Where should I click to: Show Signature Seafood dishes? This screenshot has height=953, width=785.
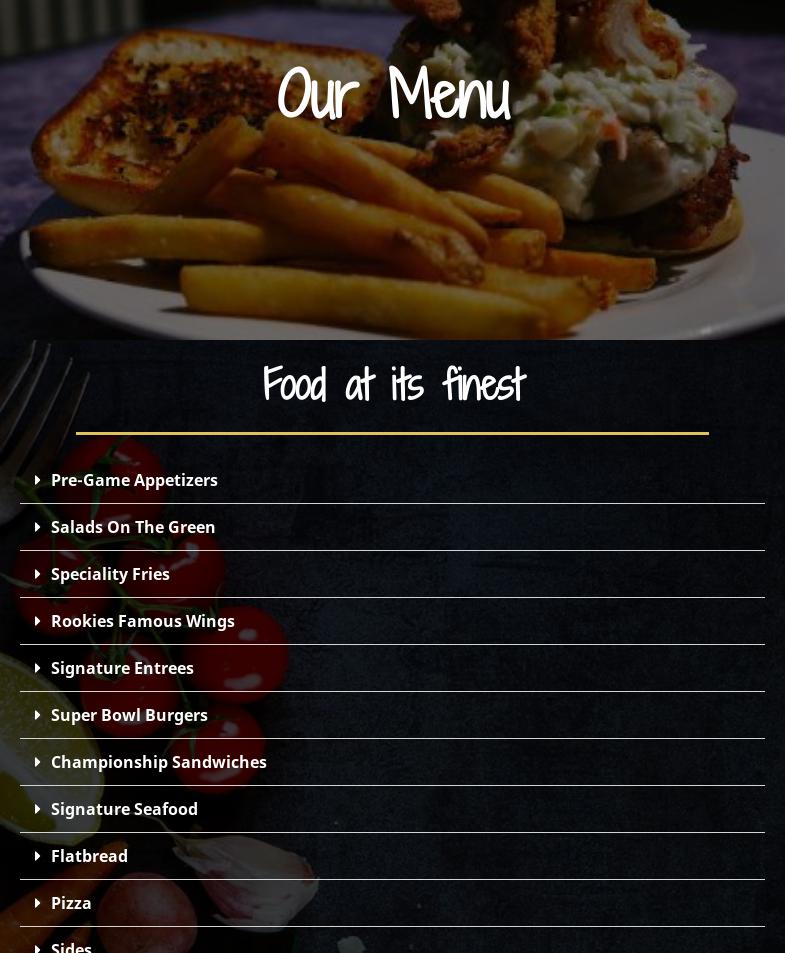click(124, 809)
